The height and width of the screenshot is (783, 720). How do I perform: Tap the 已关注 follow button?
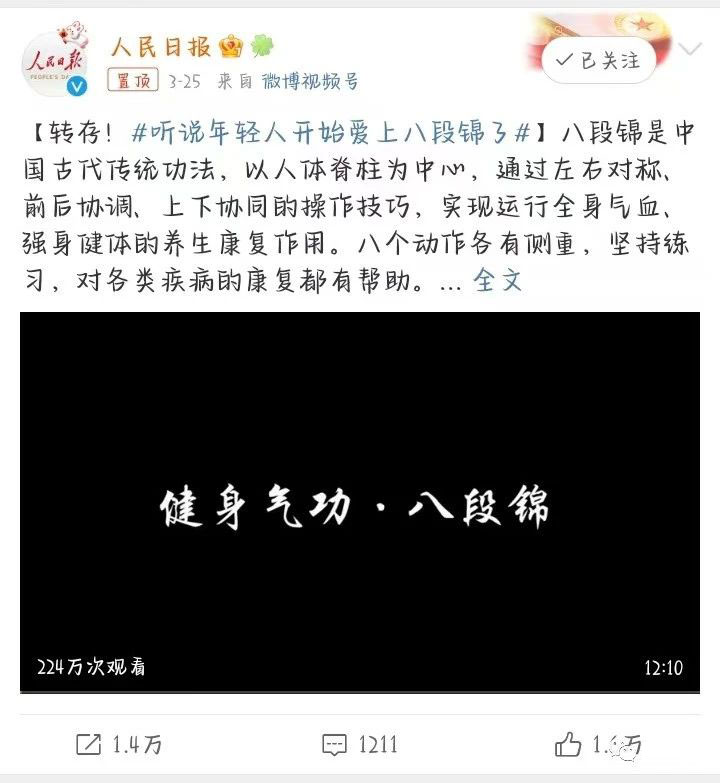(599, 60)
